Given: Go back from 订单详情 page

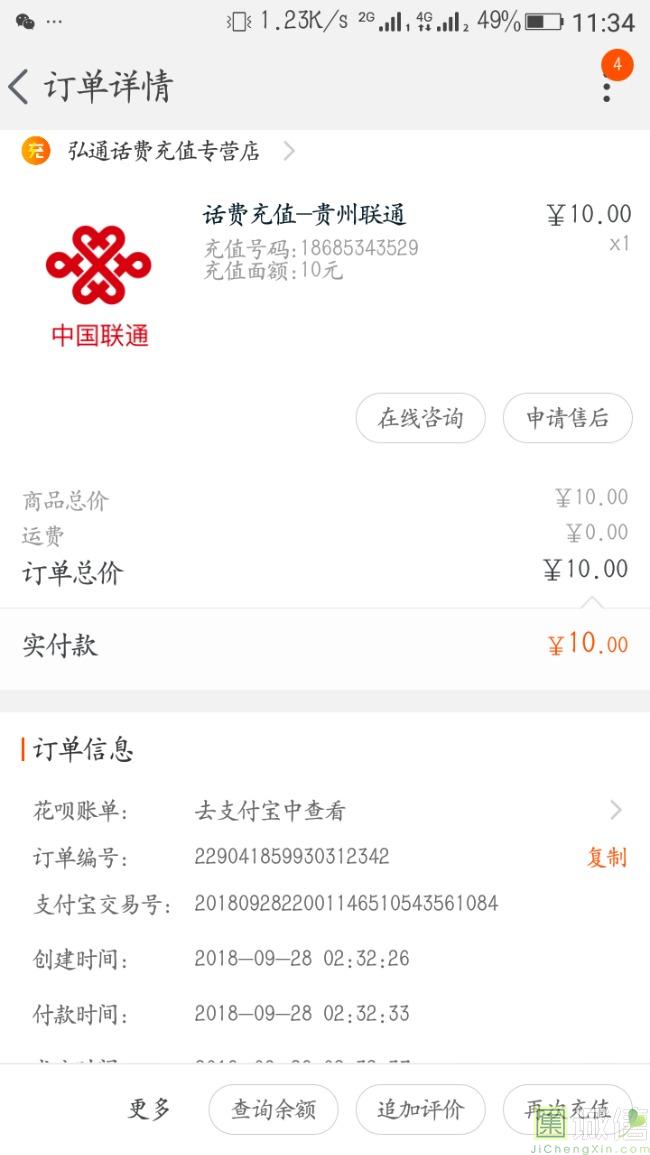Looking at the screenshot, I should pos(20,87).
